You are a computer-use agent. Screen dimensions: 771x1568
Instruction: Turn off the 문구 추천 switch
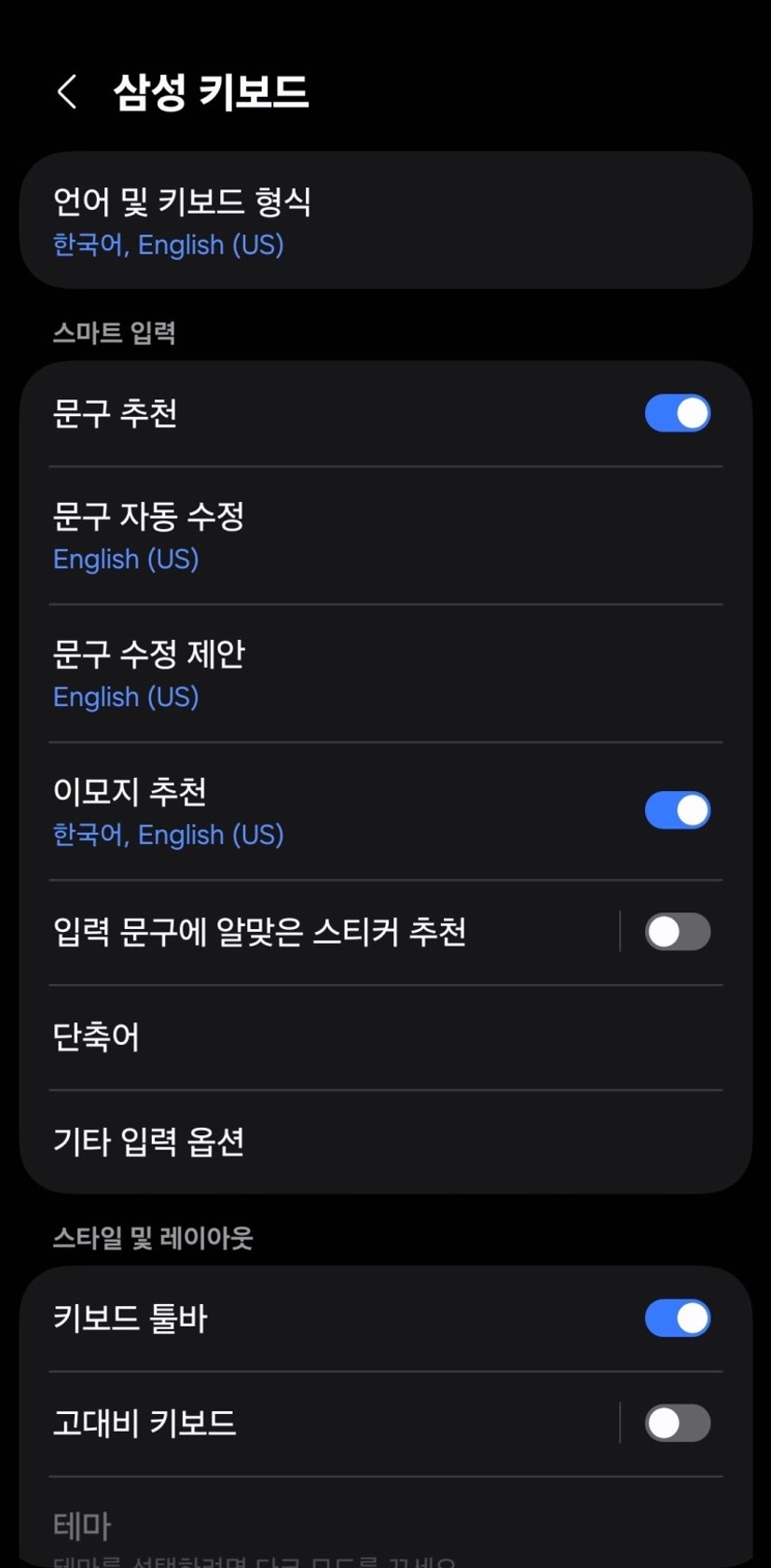(x=677, y=413)
